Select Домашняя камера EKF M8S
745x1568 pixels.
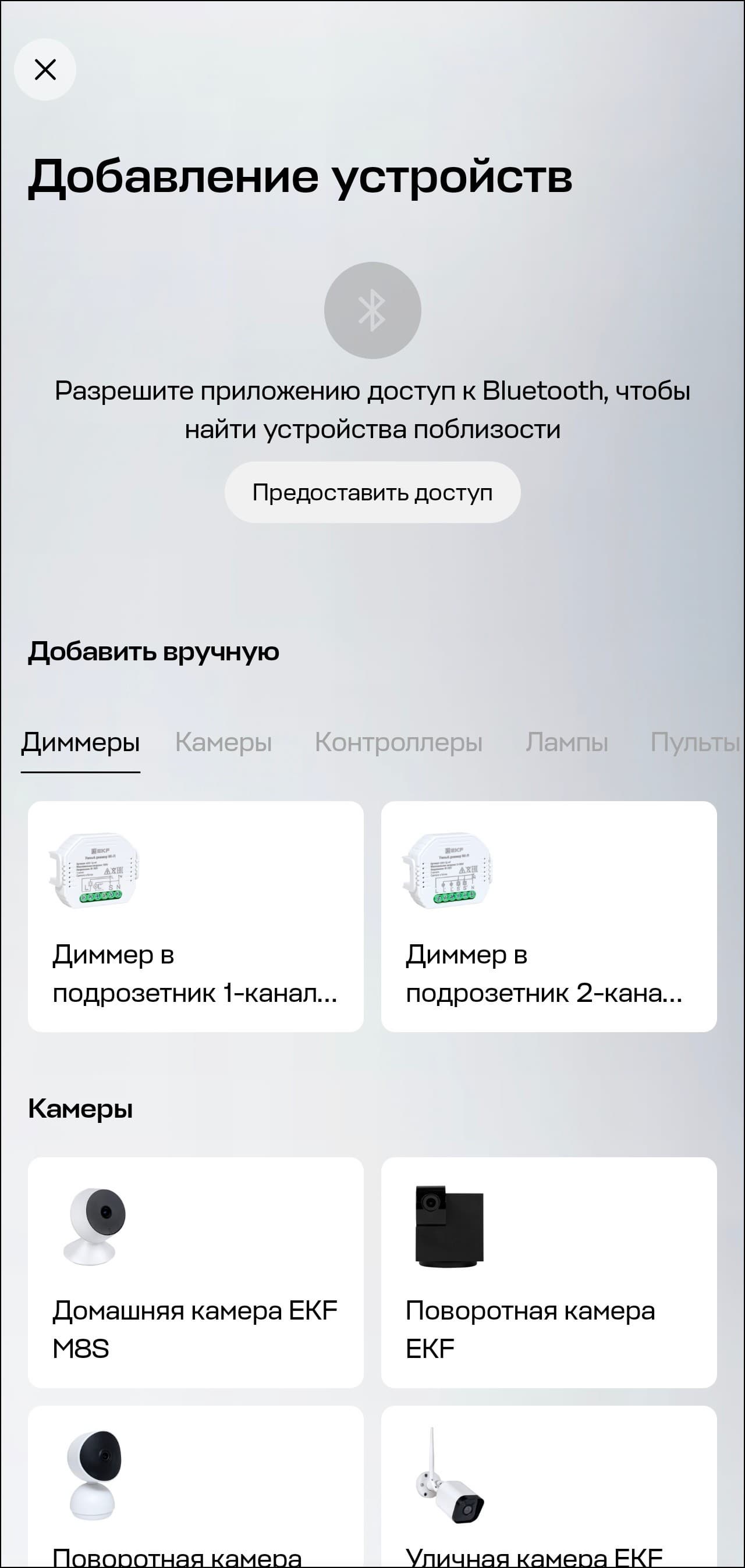tap(196, 1272)
